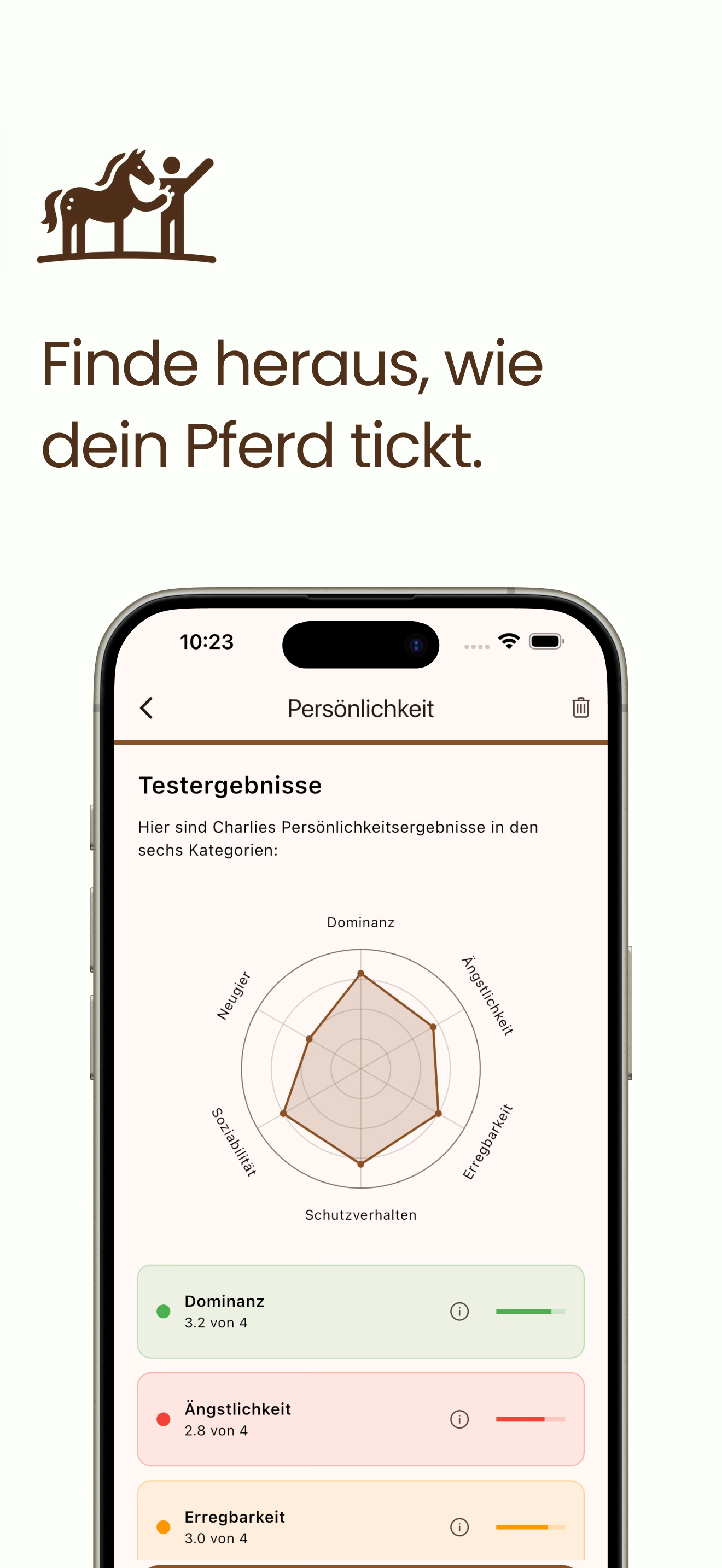Tap the horse and trainer app logo

(128, 207)
